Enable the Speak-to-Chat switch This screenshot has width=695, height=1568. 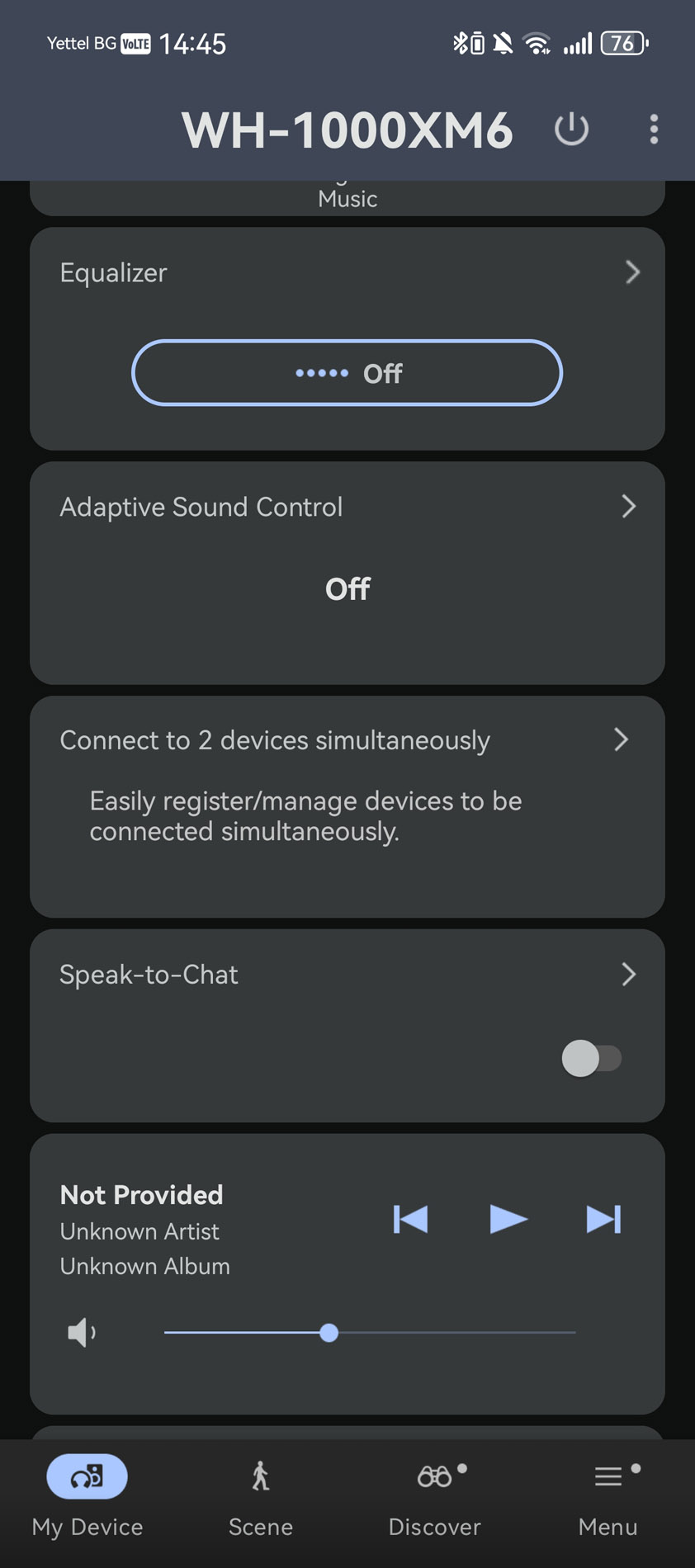coord(591,1058)
